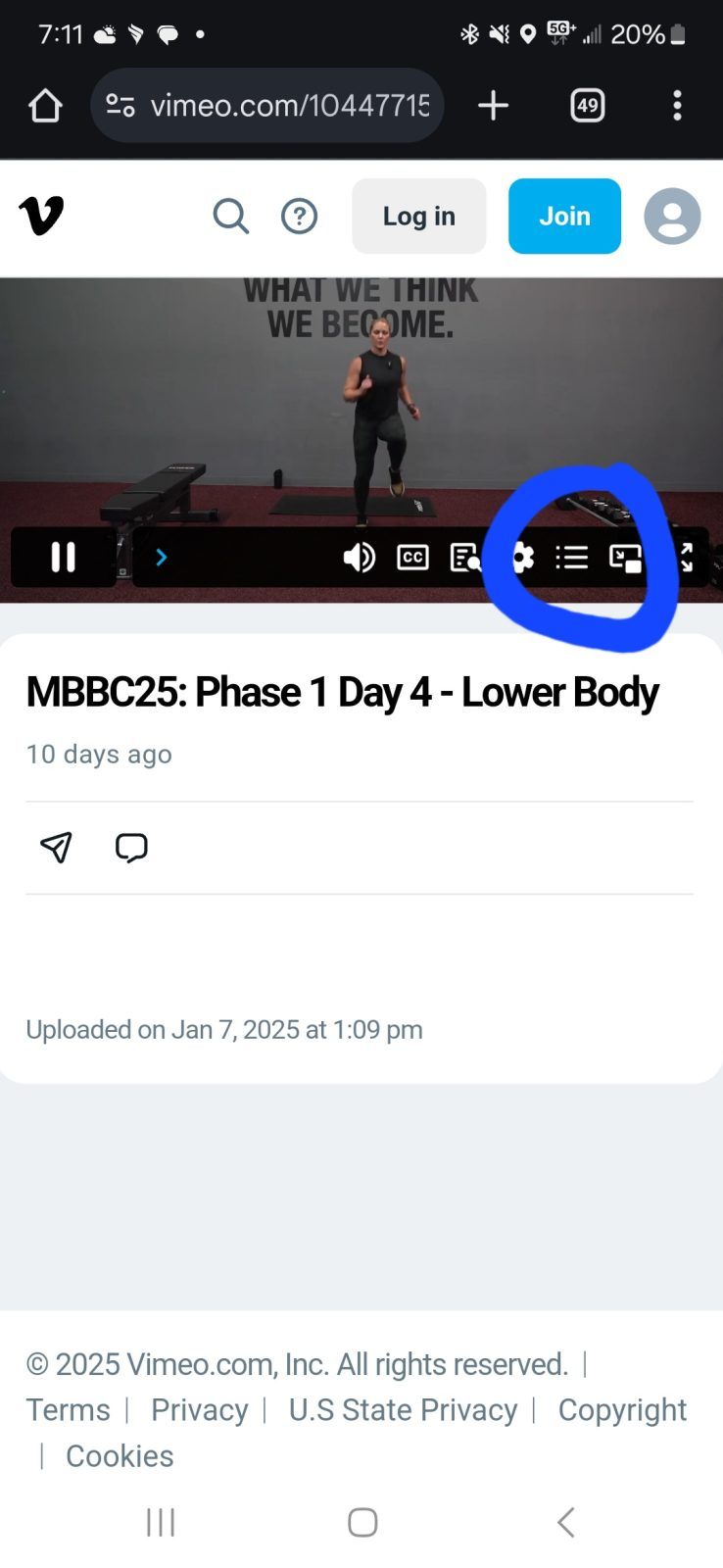Tap Log in button
The image size is (723, 1568).
419,216
